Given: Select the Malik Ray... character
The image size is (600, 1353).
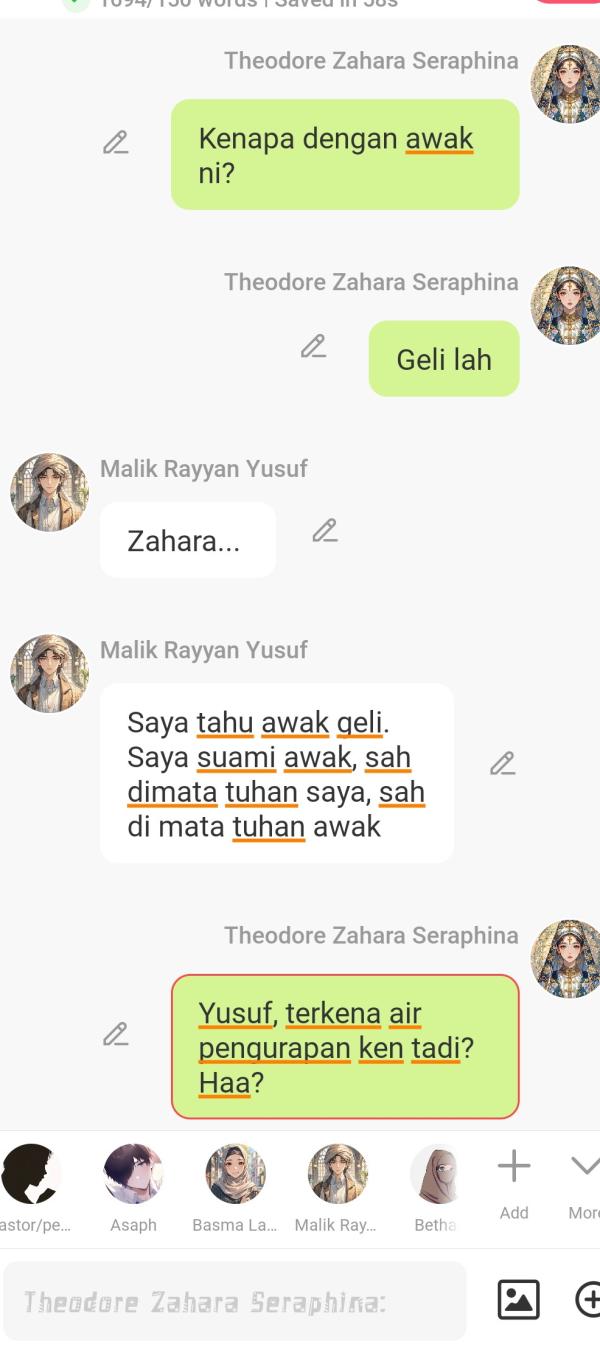Looking at the screenshot, I should pos(337,1174).
